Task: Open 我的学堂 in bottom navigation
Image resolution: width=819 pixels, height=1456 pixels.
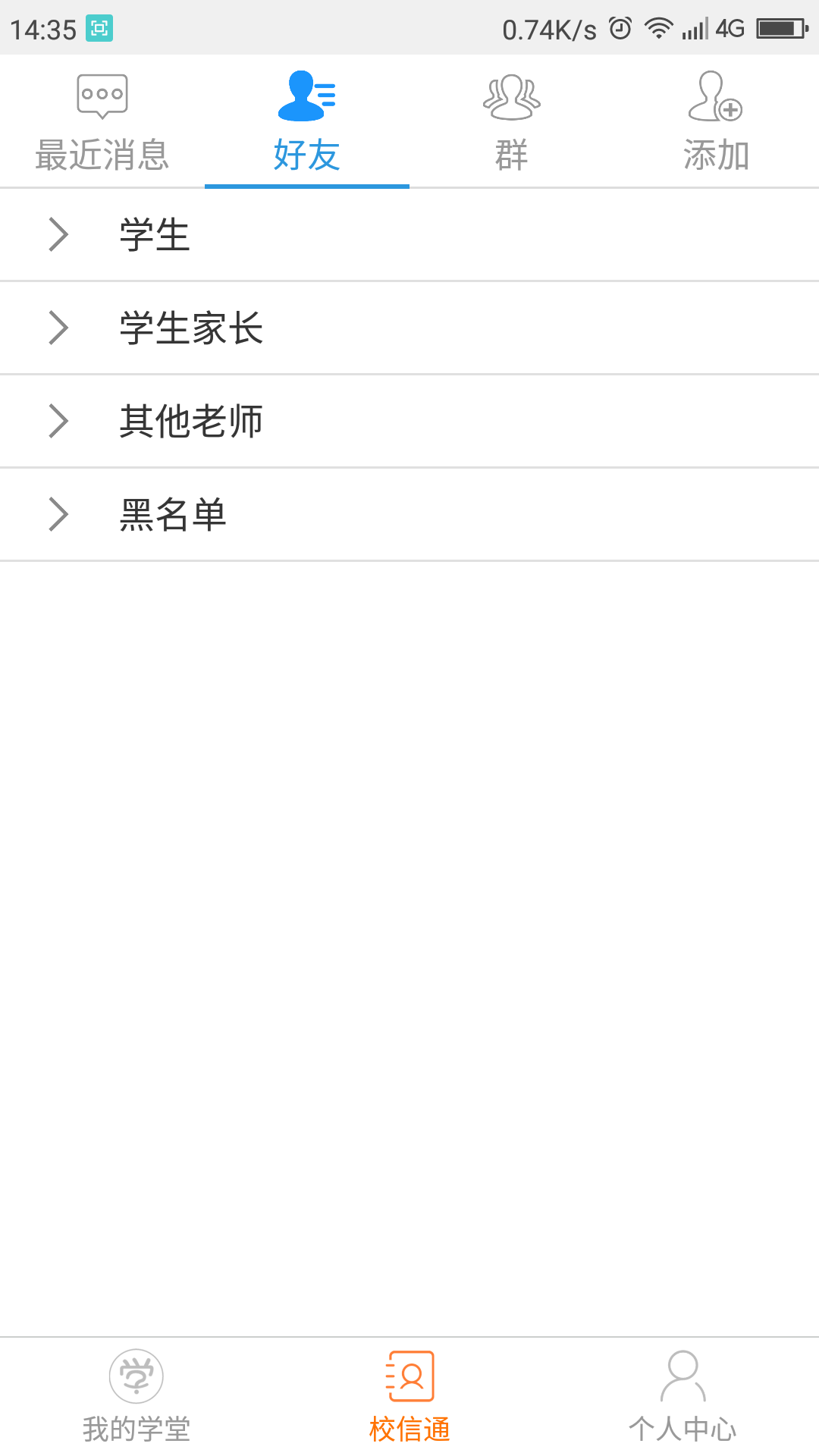Action: click(136, 1397)
